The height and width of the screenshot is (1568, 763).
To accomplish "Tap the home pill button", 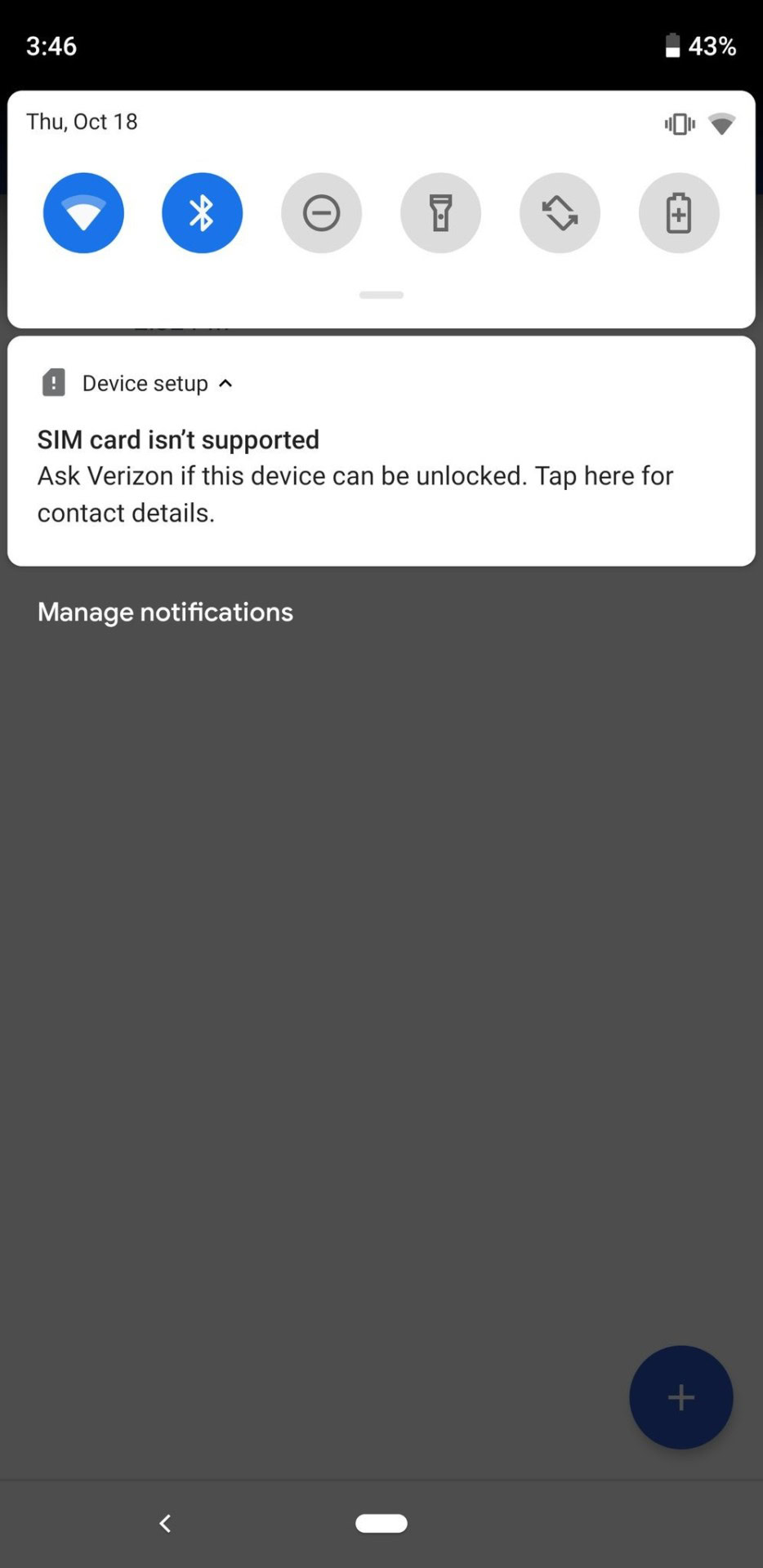I will coord(381,1523).
